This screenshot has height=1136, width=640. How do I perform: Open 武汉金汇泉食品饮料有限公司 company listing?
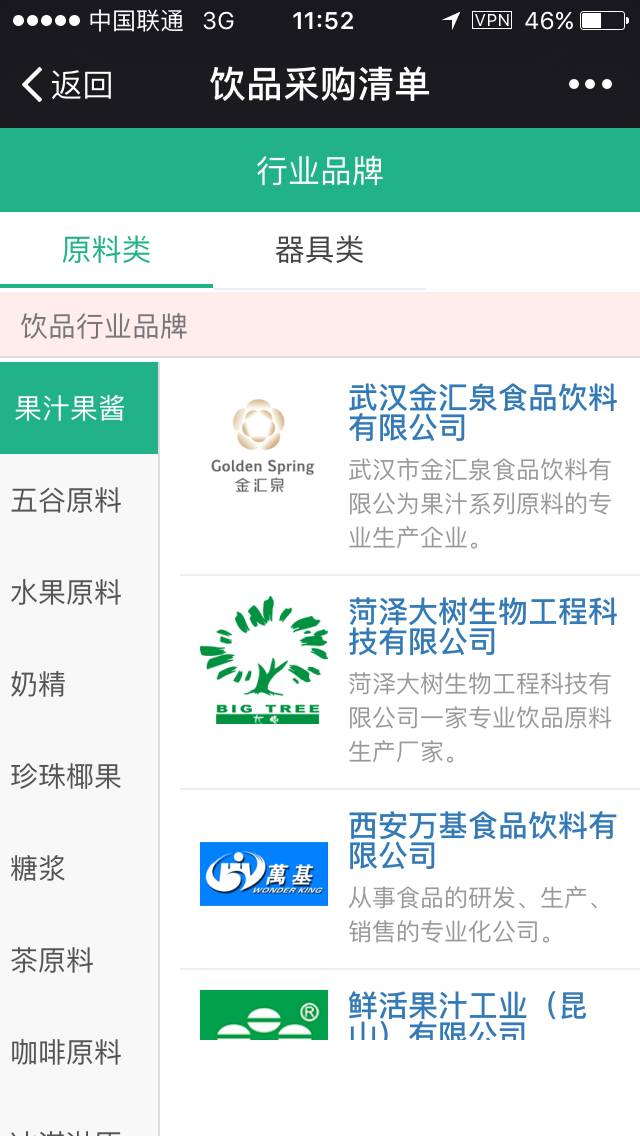(482, 413)
